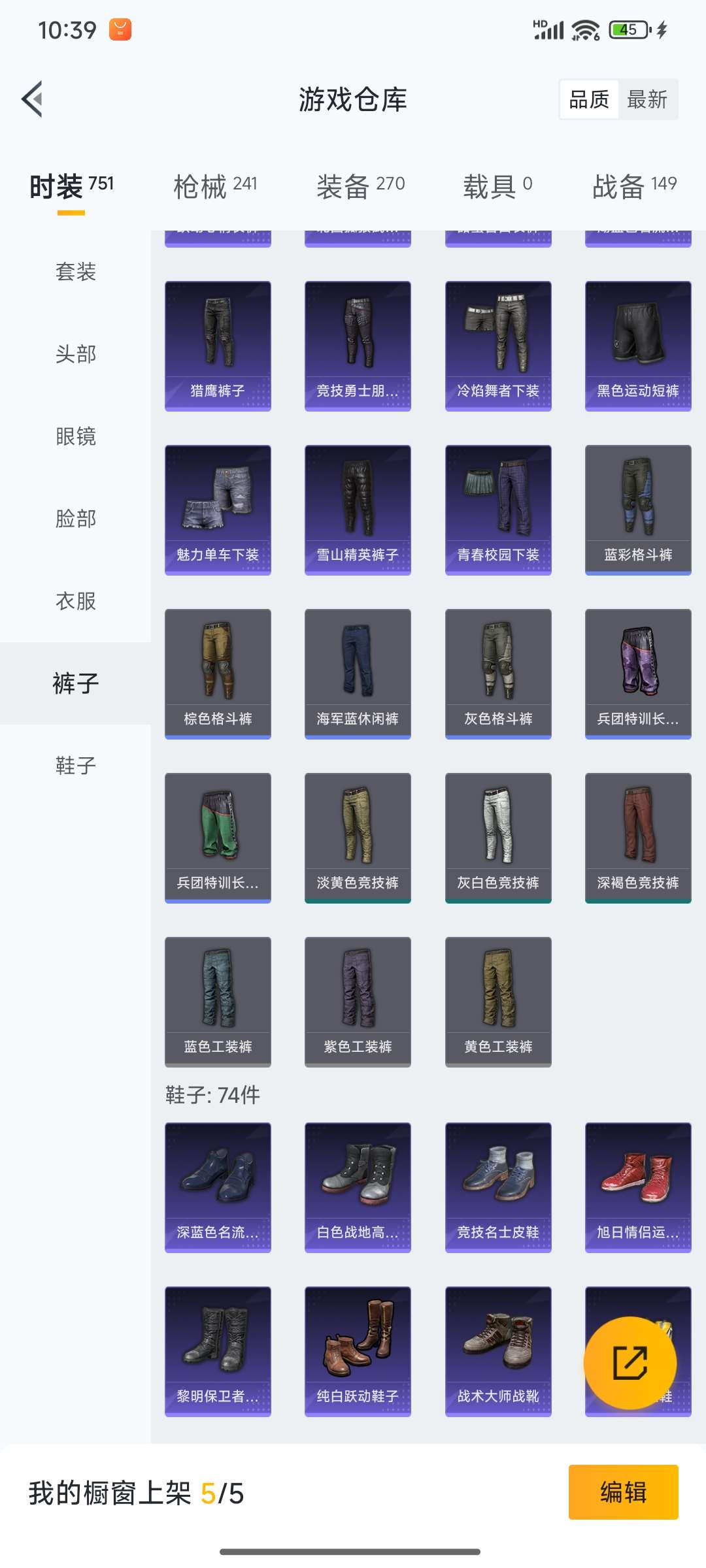Switch sorting to 品质
The height and width of the screenshot is (1568, 706).
[587, 99]
